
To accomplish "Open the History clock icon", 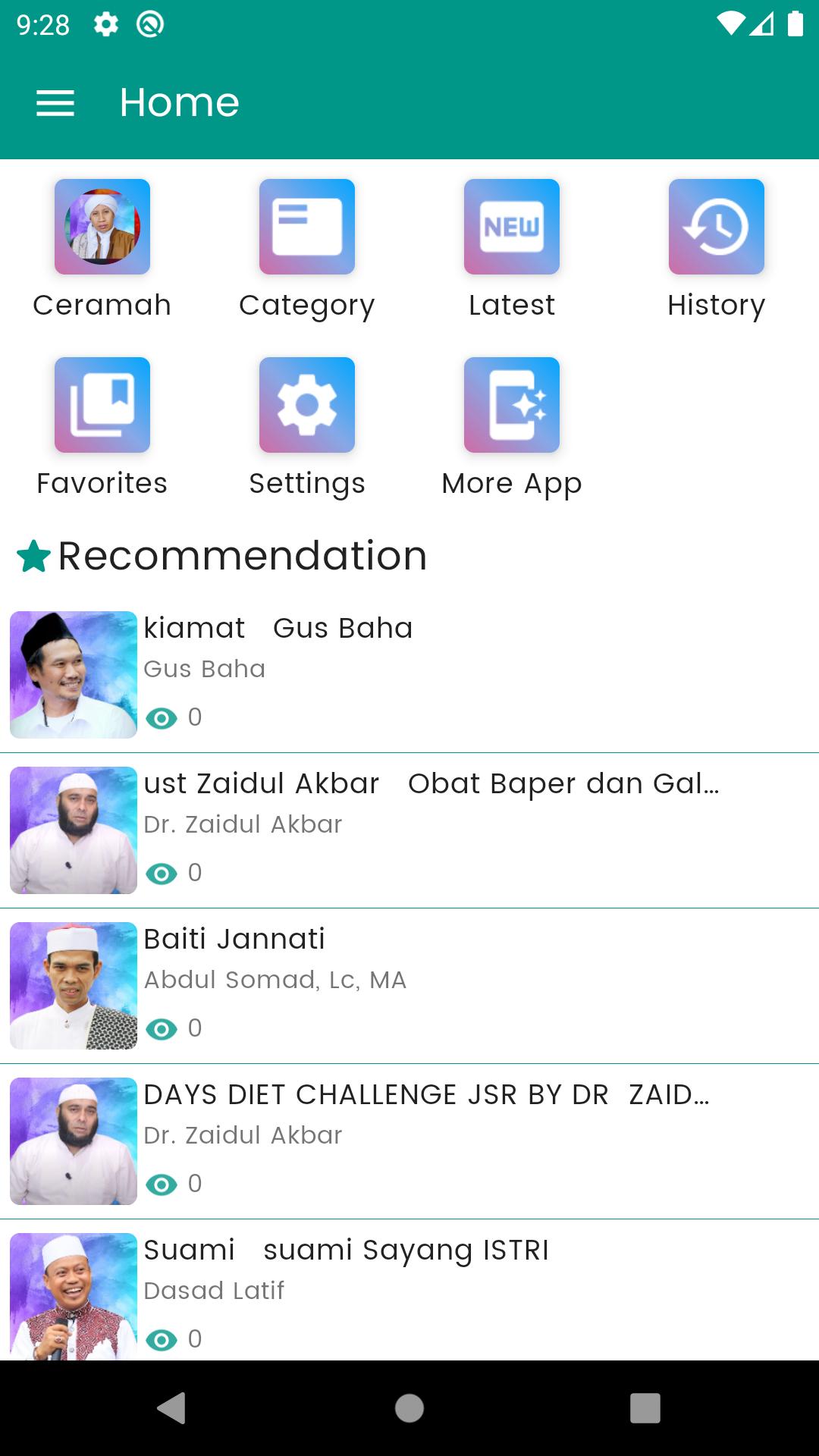I will [717, 226].
